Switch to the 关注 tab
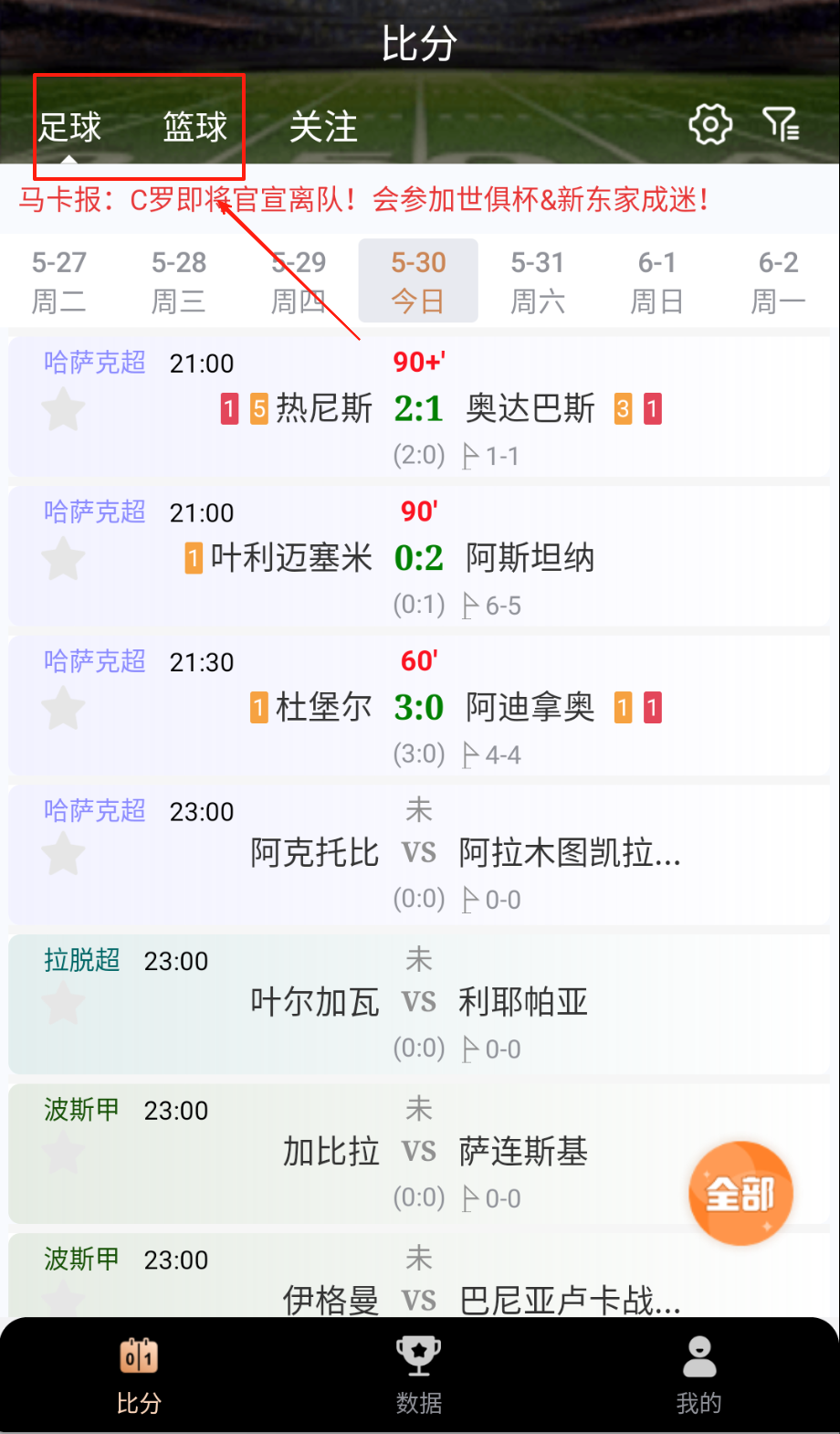The width and height of the screenshot is (840, 1434). pos(323,127)
